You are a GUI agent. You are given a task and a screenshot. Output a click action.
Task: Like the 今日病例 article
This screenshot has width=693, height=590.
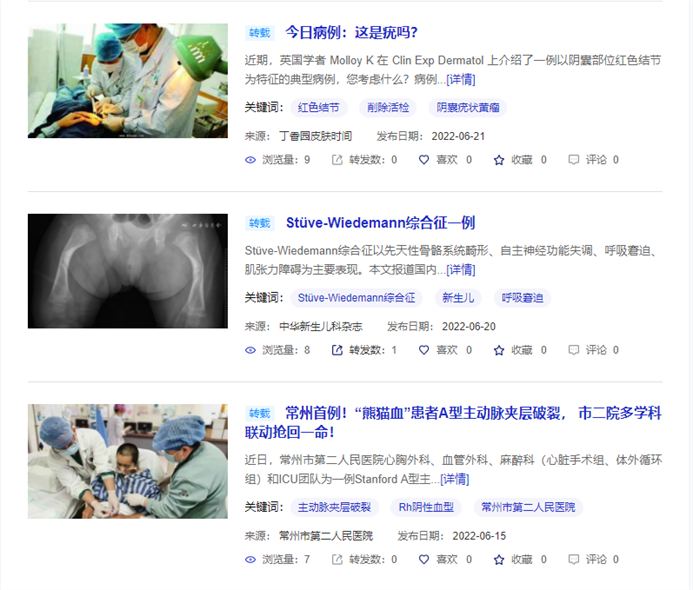click(x=438, y=160)
